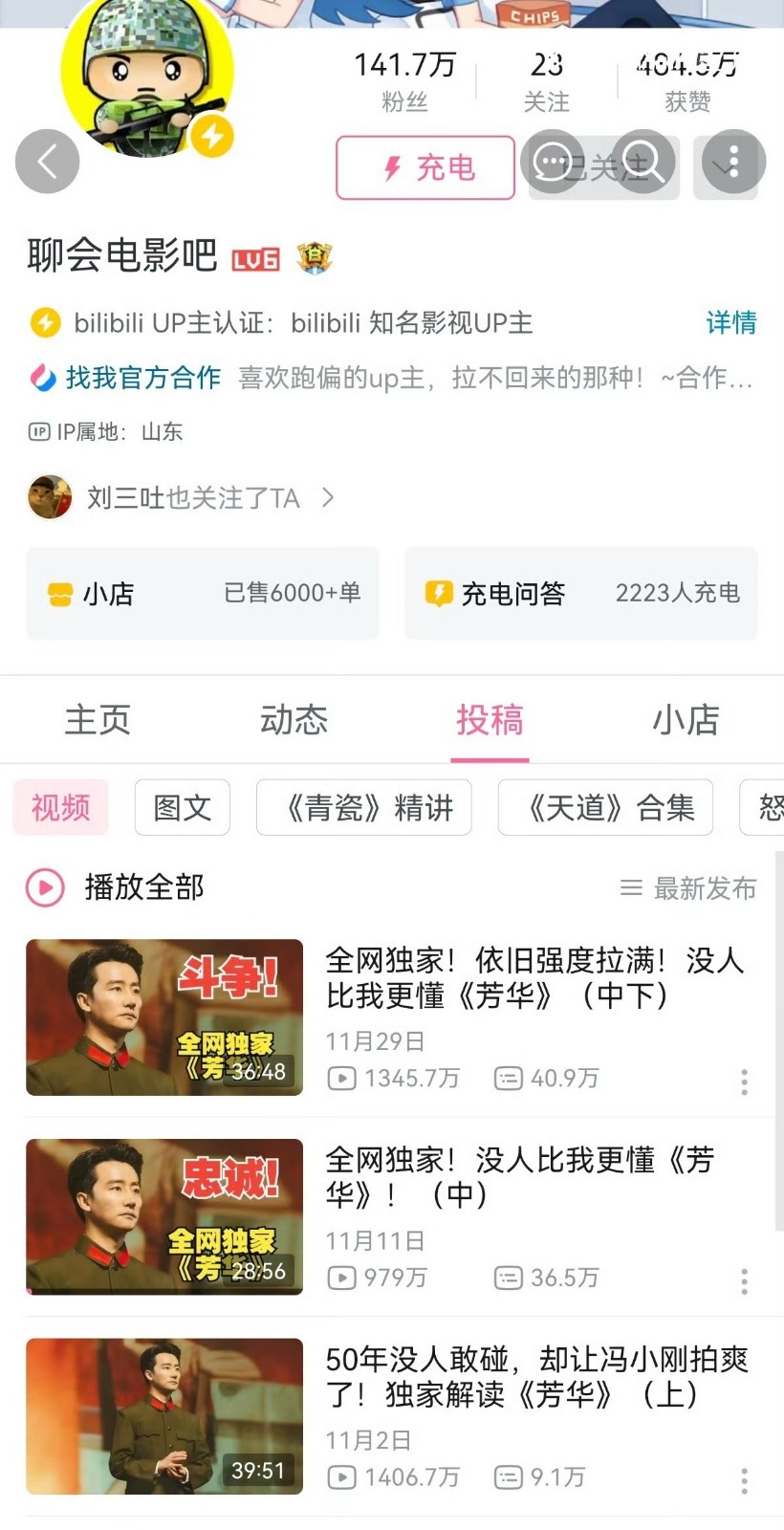The image size is (784, 1530).
Task: Switch to the 动态 tab
Action: coord(294,720)
